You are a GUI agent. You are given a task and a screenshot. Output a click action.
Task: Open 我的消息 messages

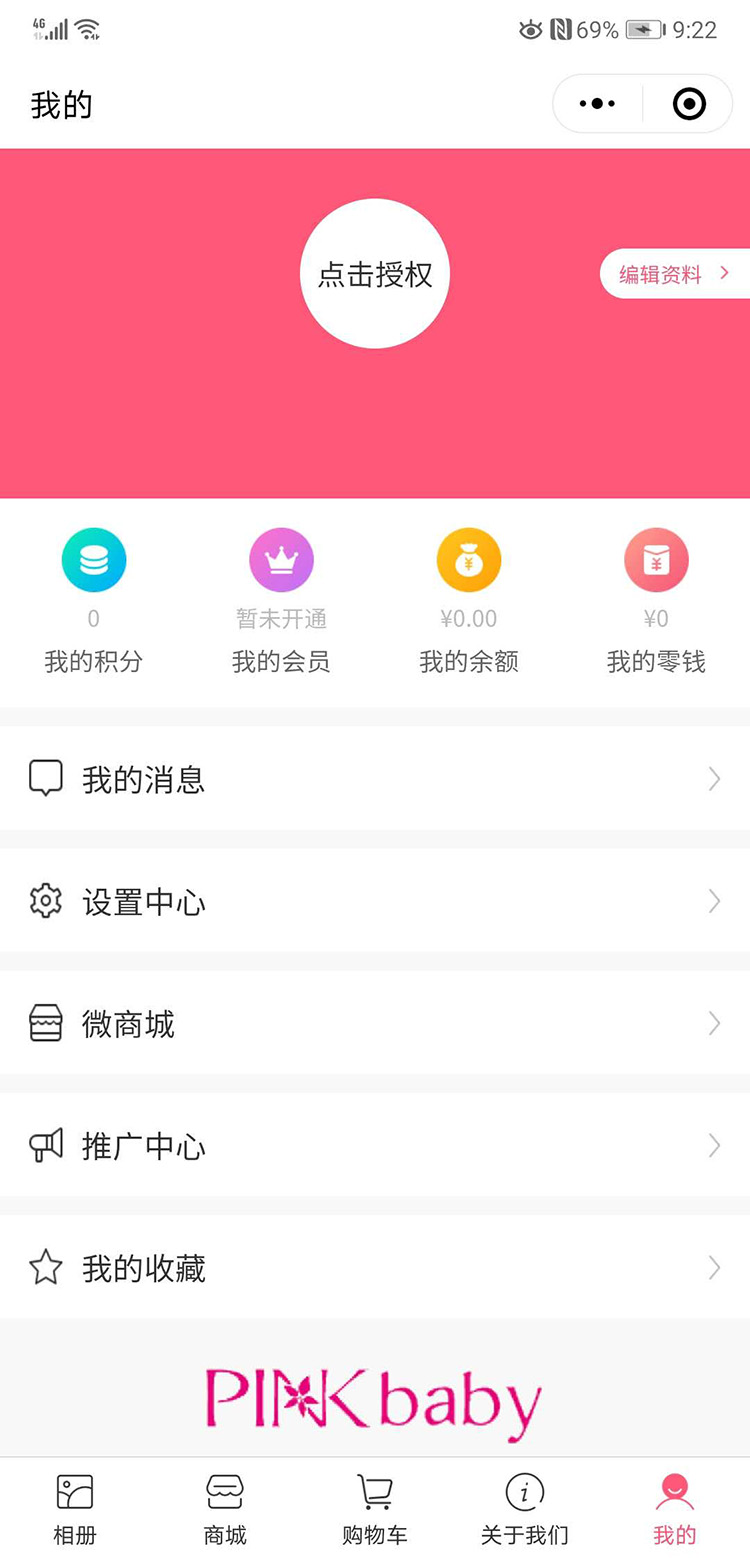pos(375,779)
